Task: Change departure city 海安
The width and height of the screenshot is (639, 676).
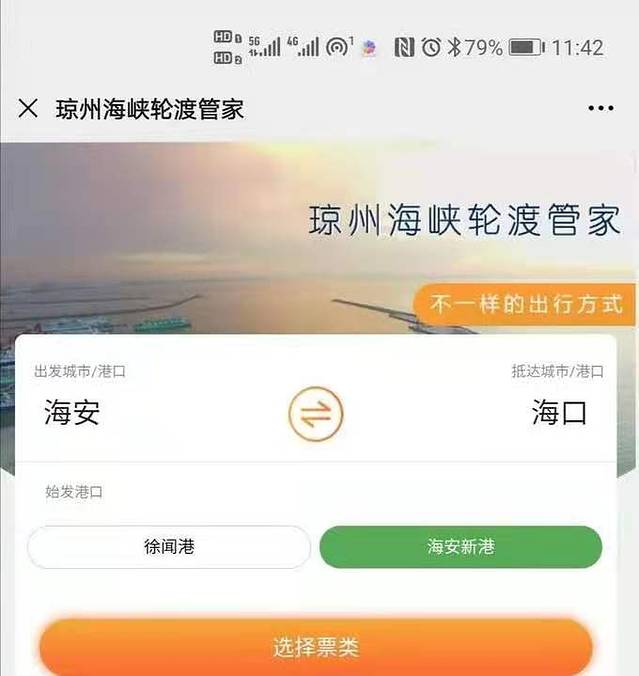Action: pyautogui.click(x=72, y=412)
